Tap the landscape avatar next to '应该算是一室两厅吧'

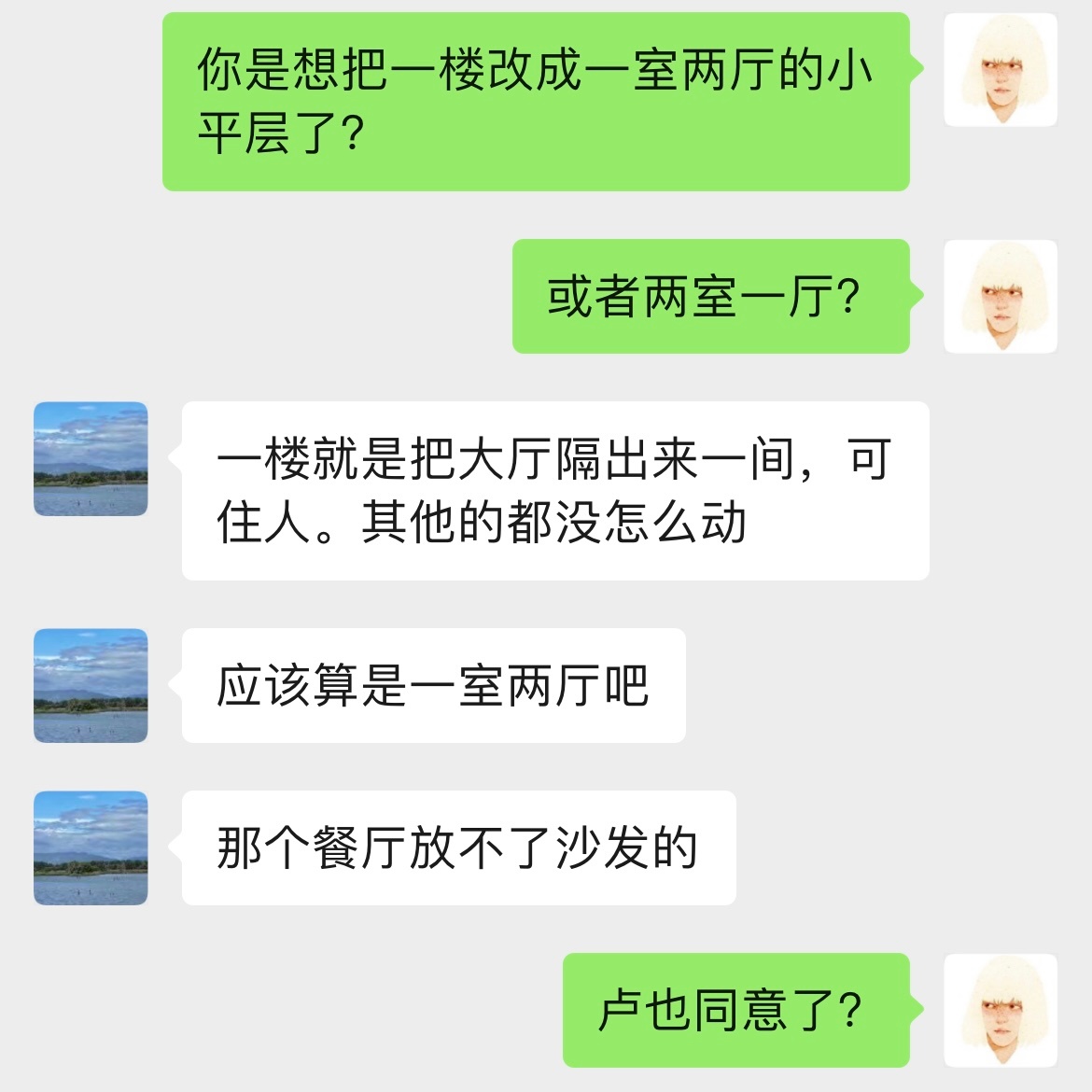coord(91,686)
